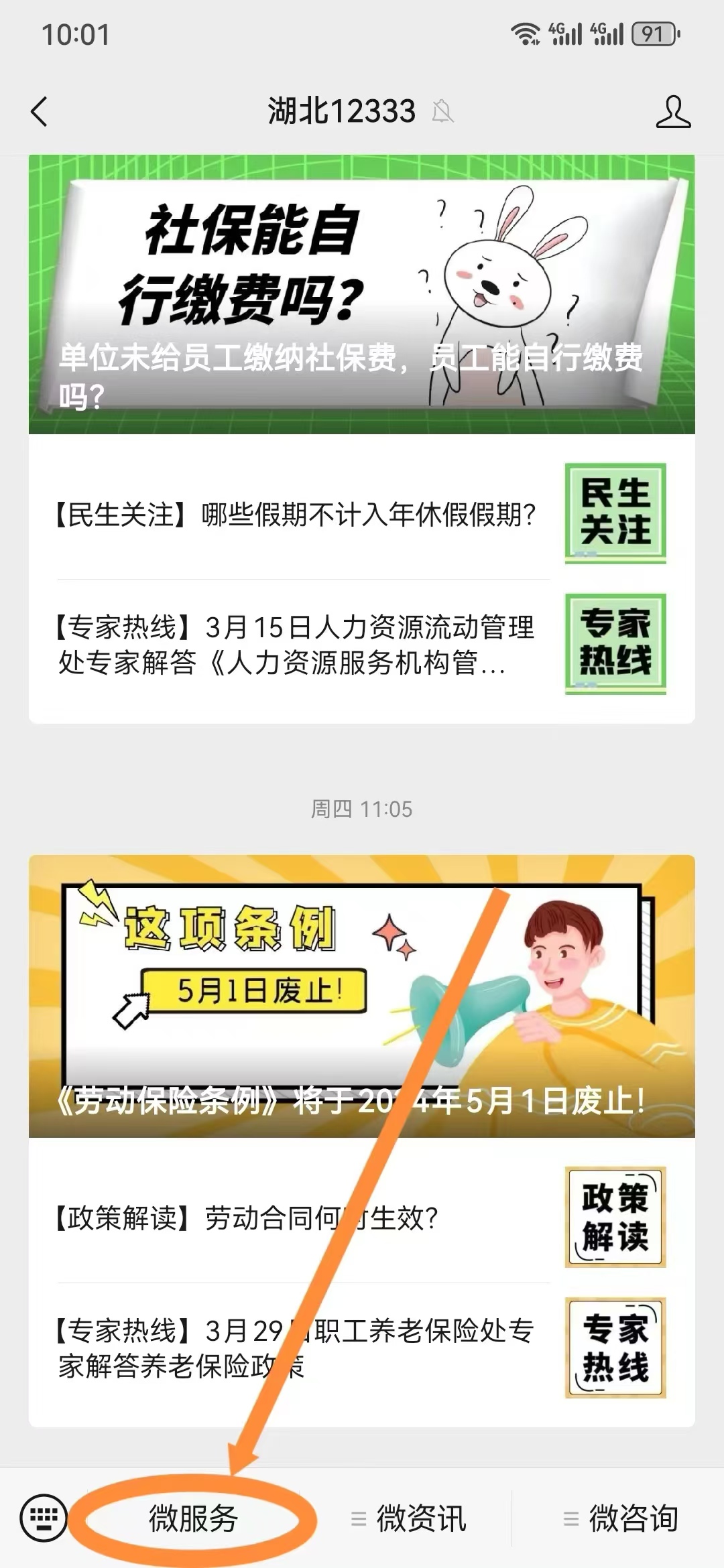
Task: Open 劳动保险条例 5月1日废止 article card
Action: (x=361, y=996)
